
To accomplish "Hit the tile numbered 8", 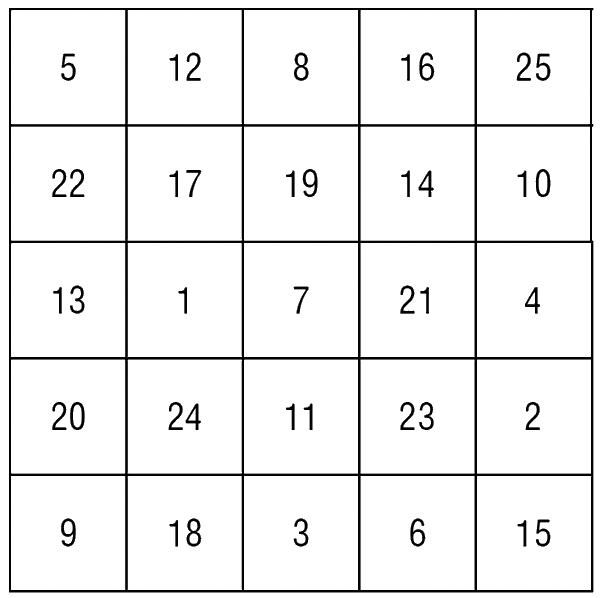I will pos(301,68).
